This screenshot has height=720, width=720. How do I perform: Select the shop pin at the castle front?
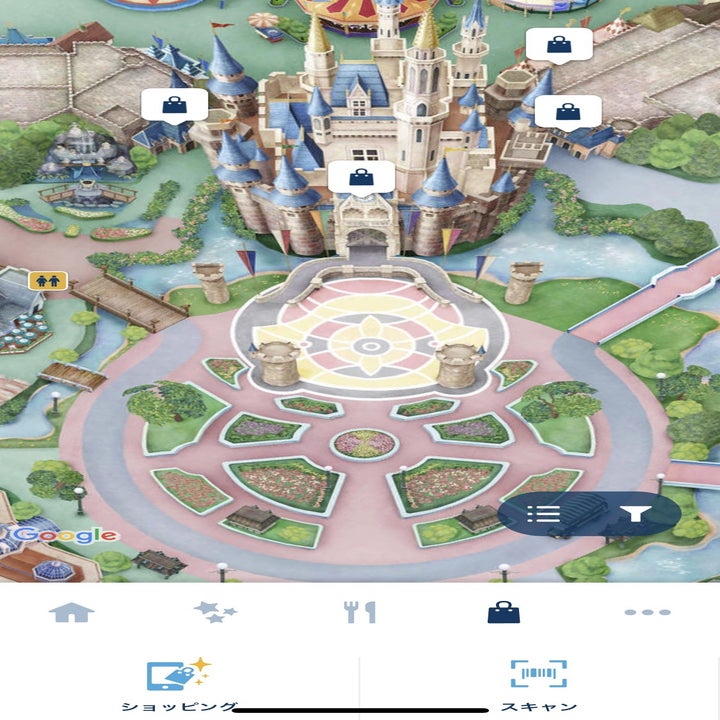coord(360,178)
